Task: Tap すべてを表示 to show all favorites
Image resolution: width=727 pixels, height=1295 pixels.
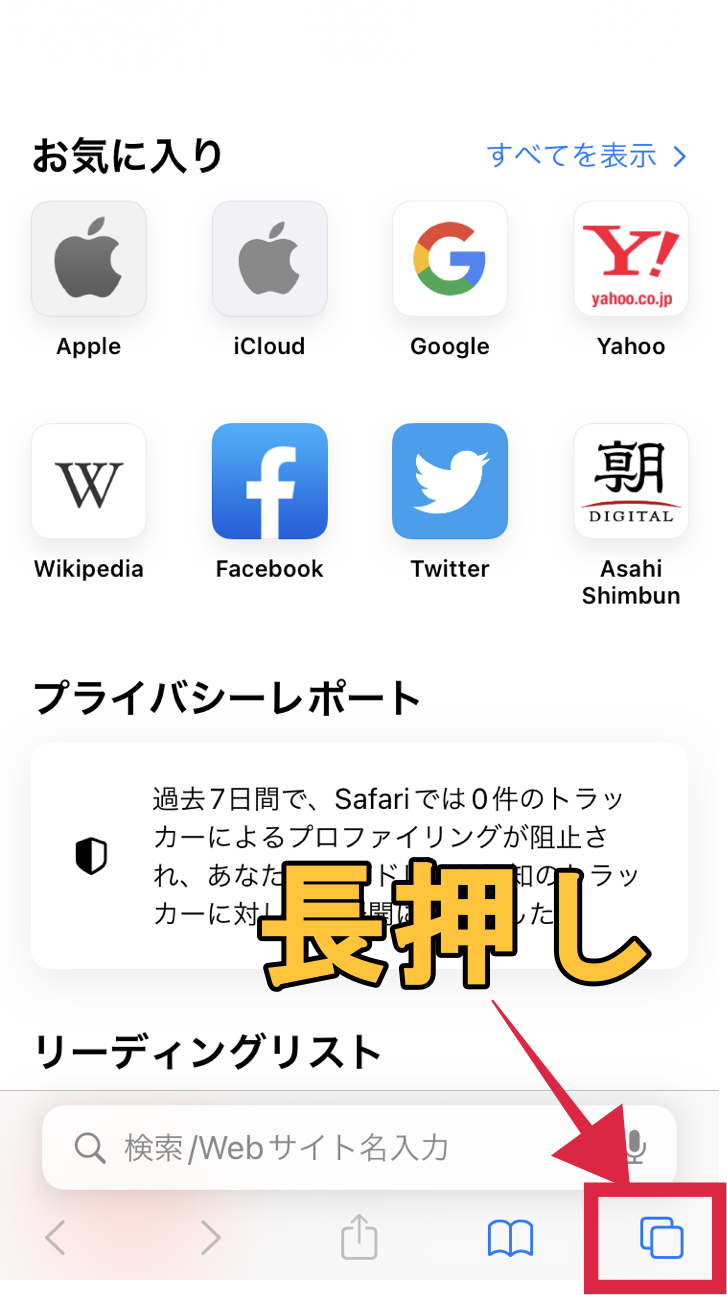Action: tap(587, 155)
